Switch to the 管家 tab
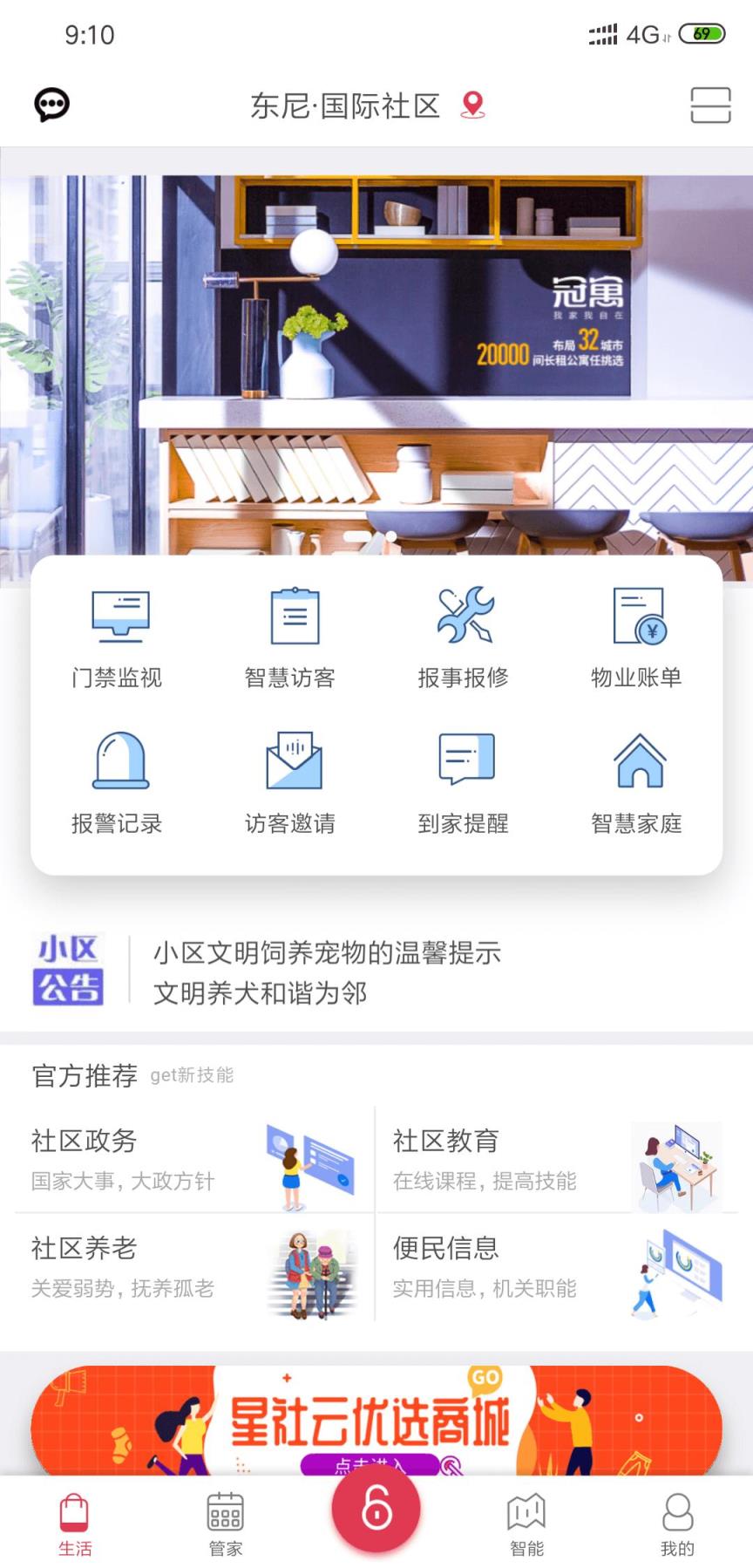Screen dimensions: 753x1568 pos(225,1523)
